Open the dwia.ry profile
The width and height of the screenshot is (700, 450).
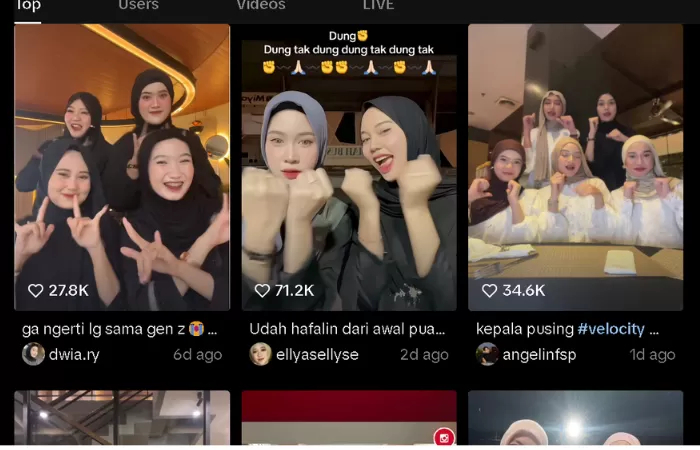click(74, 354)
